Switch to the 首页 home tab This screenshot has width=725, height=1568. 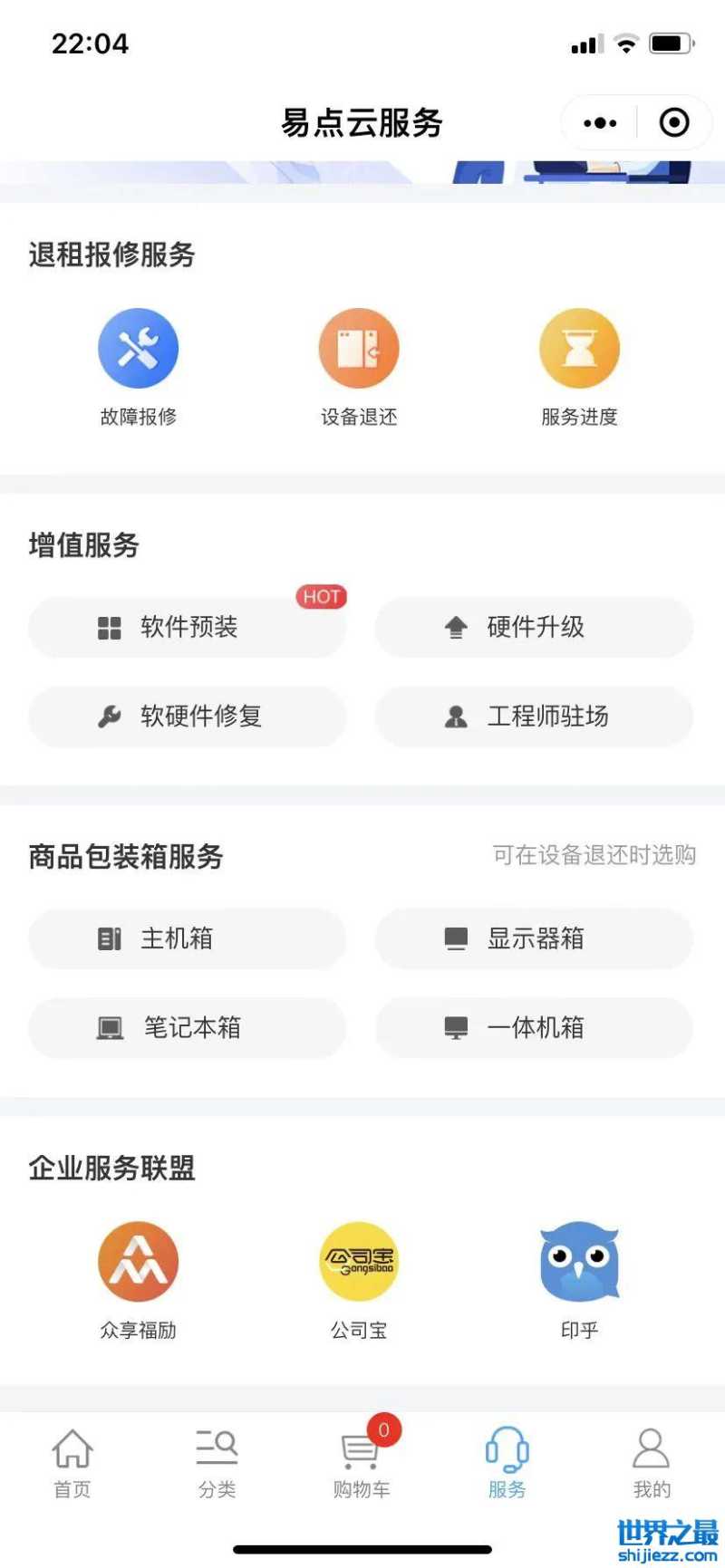click(72, 1463)
